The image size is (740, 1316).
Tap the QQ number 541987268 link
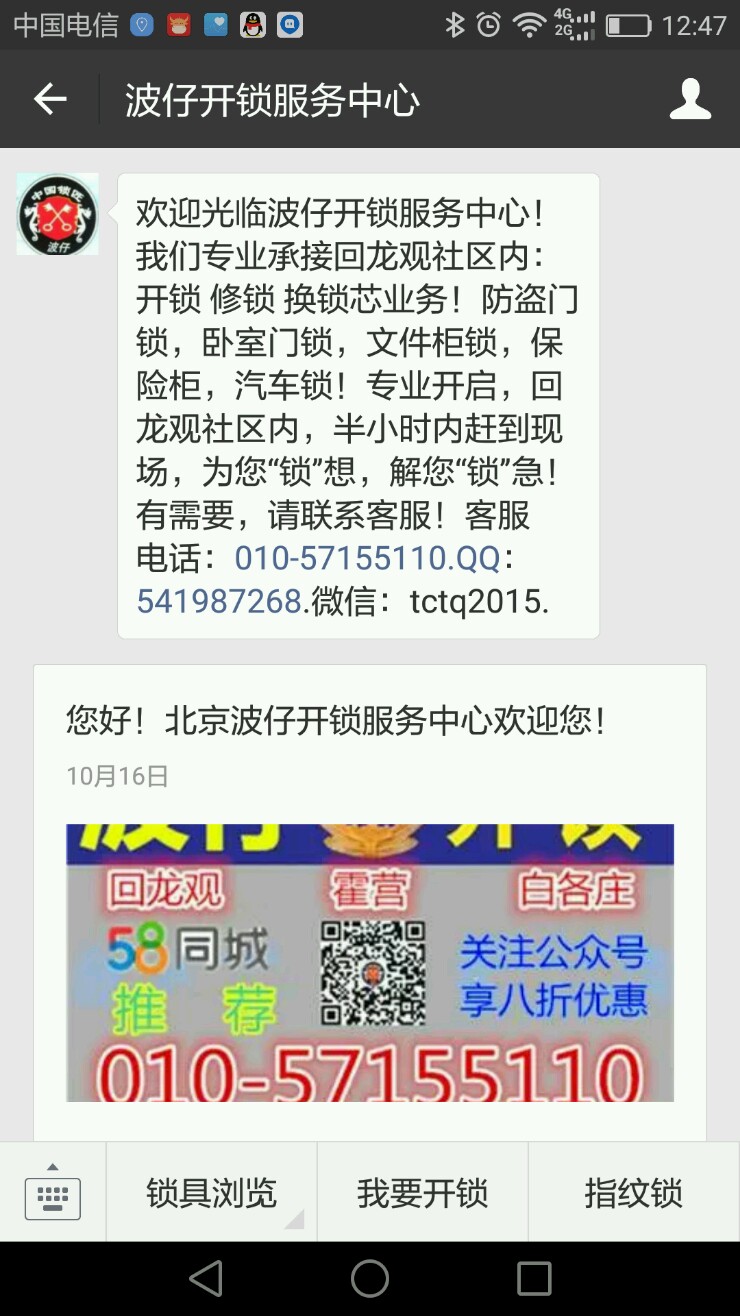pos(219,601)
